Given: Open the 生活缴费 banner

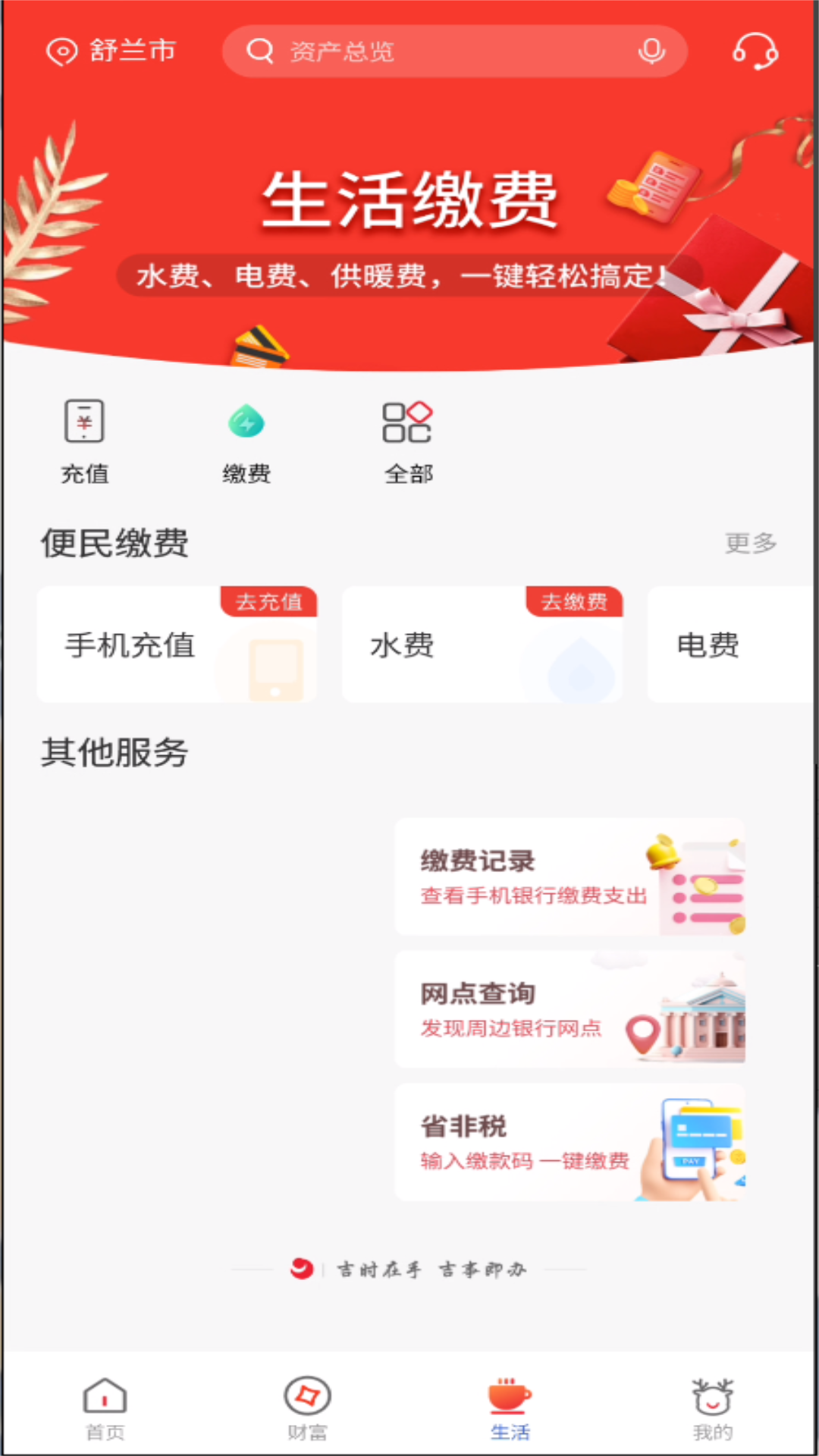Looking at the screenshot, I should coord(409,227).
